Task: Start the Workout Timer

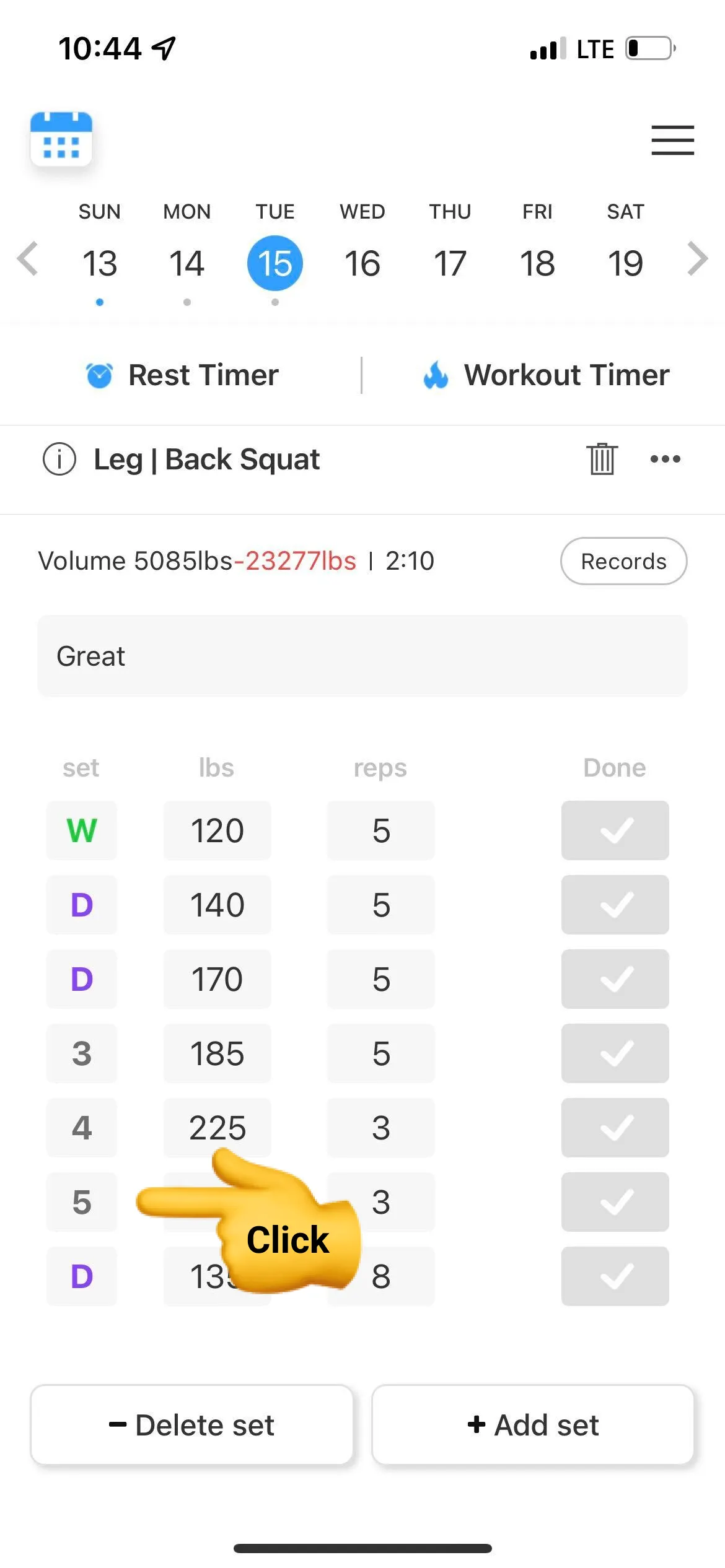Action: [547, 375]
